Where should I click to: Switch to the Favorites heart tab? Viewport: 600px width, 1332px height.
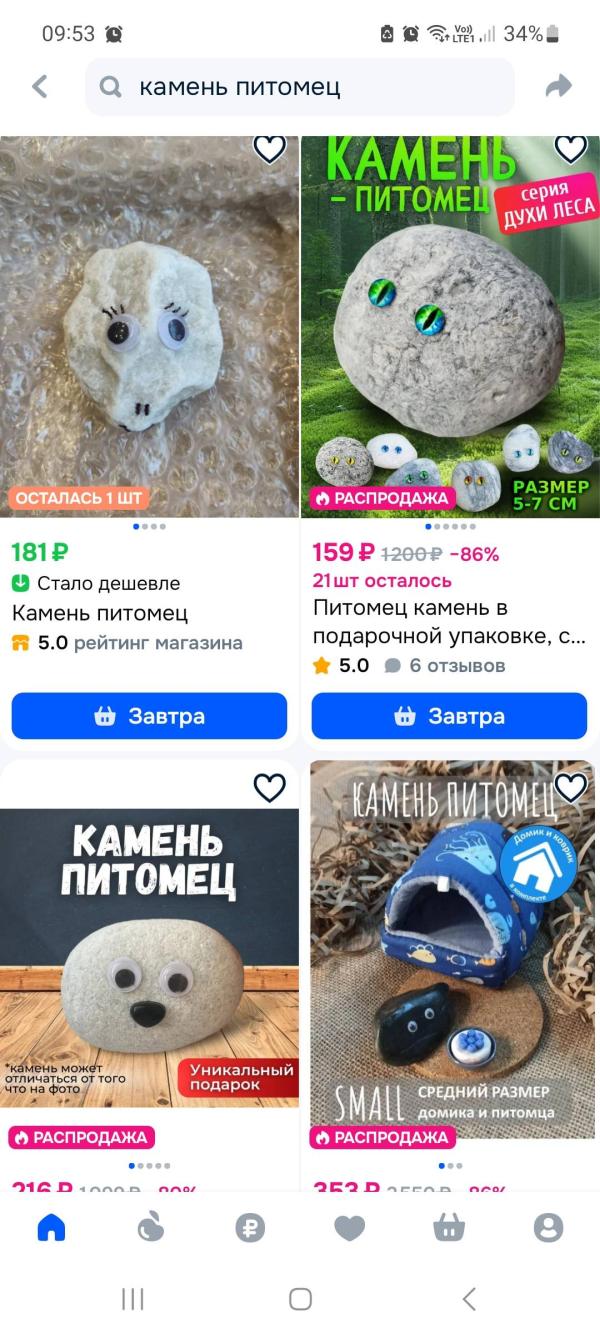click(349, 1227)
